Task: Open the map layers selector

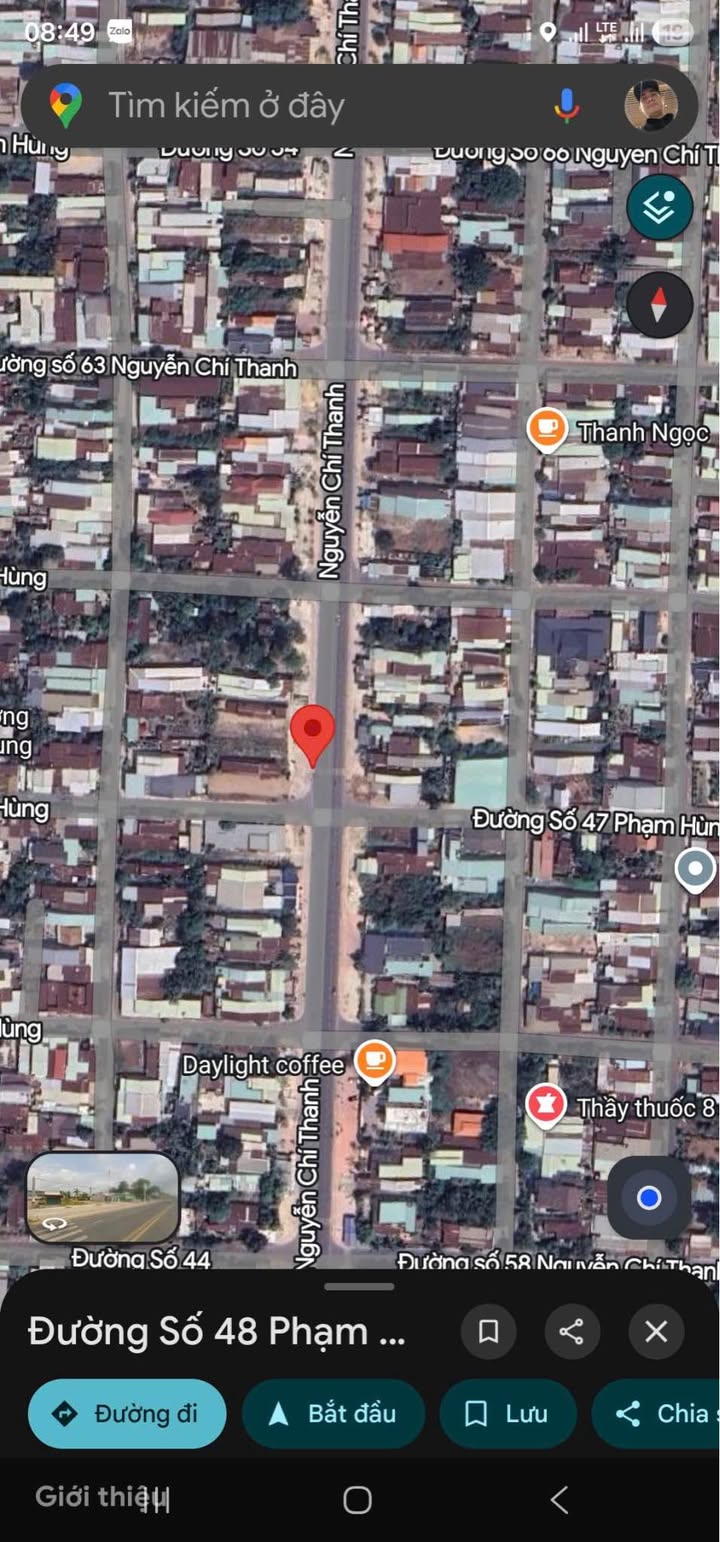Action: click(660, 206)
